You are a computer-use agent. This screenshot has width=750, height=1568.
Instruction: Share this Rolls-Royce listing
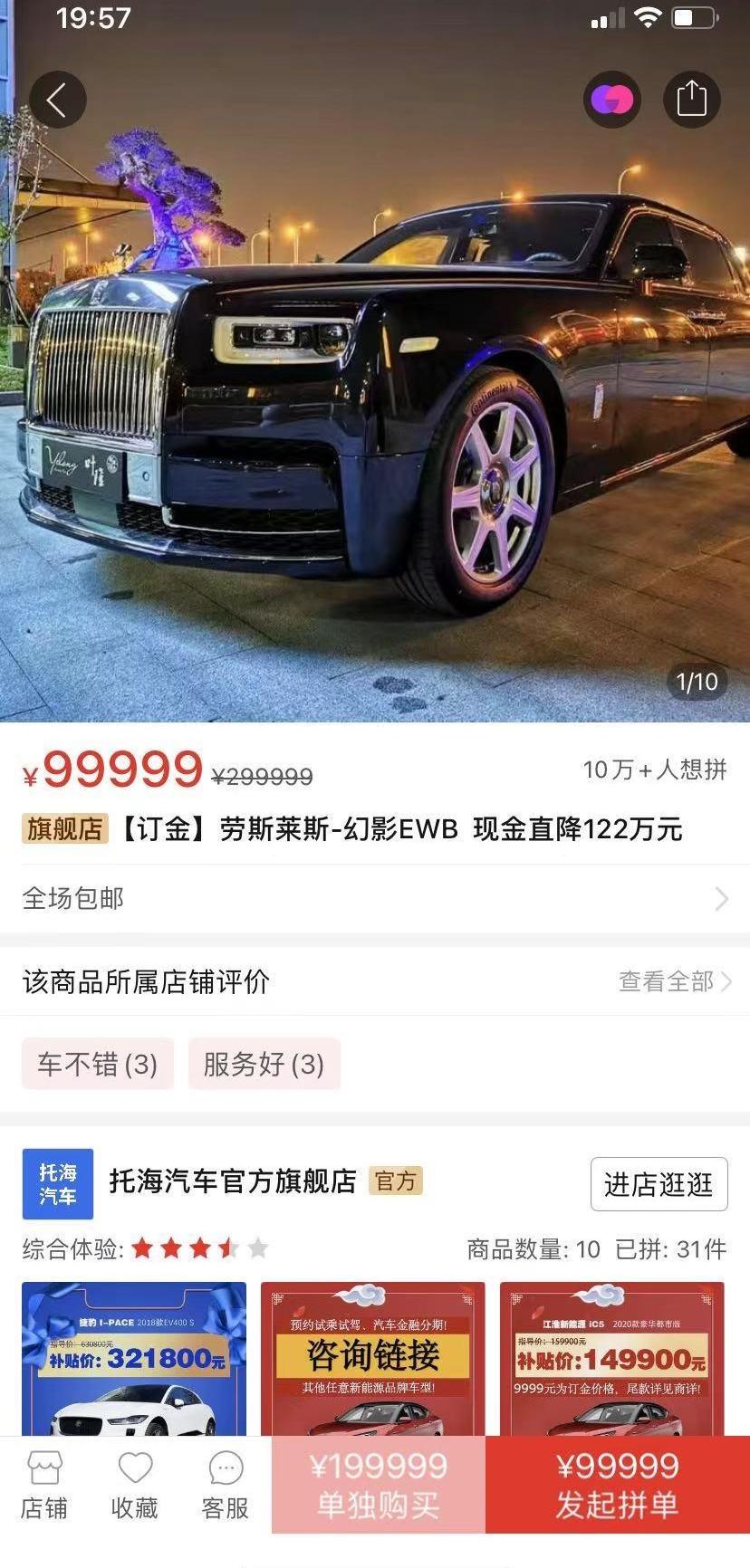coord(691,99)
